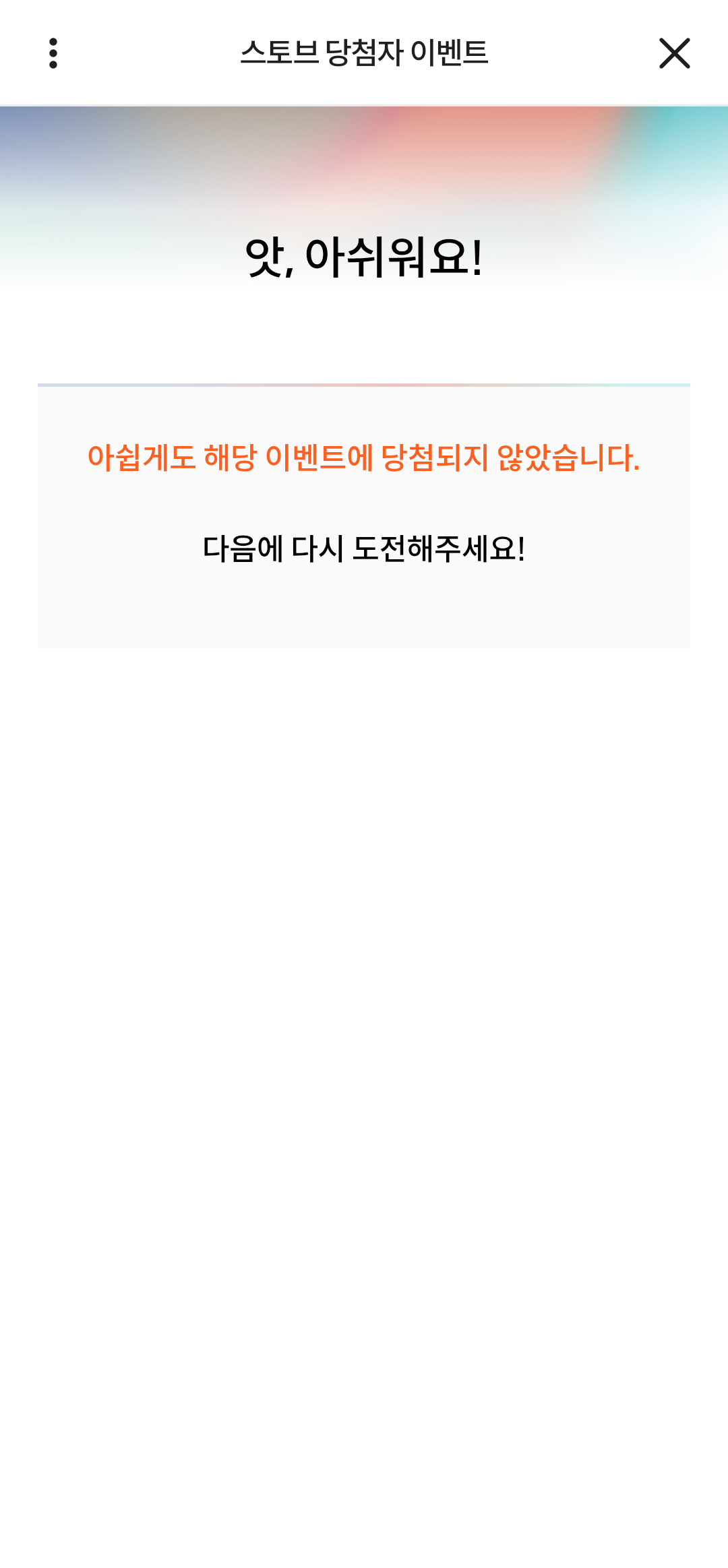Open the three-dot overflow menu
The image size is (728, 1568).
53,53
